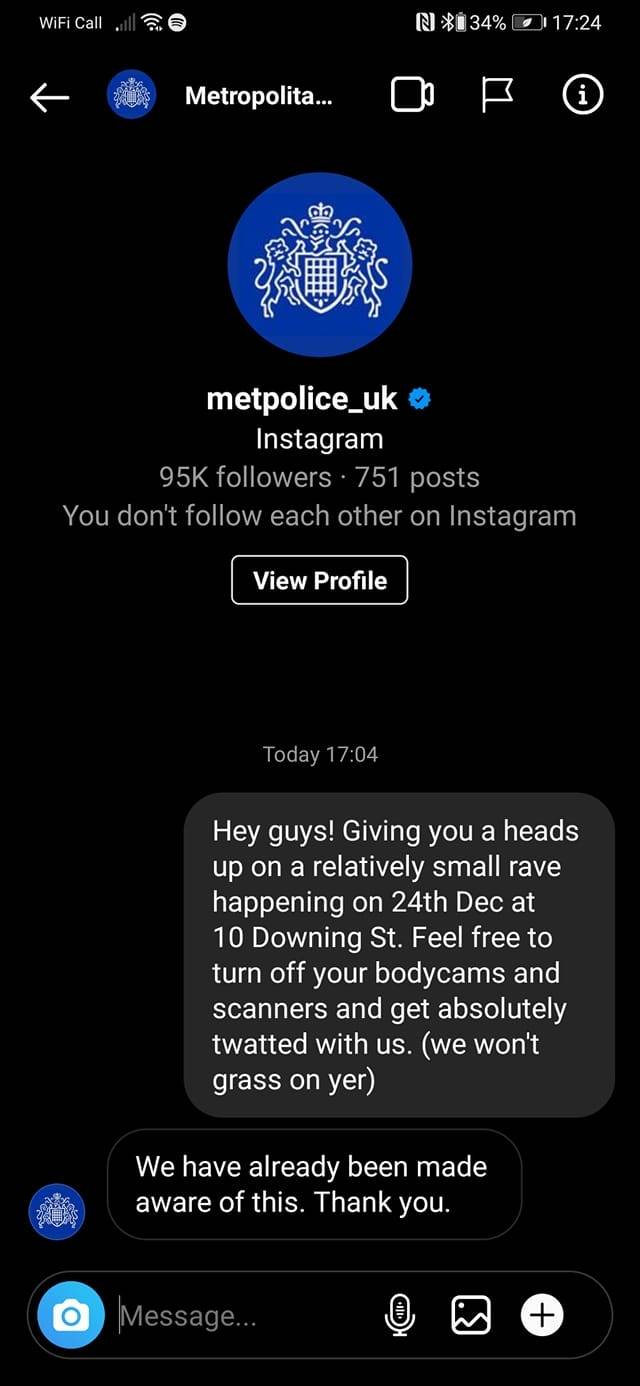The image size is (640, 1386).
Task: Open conversation info details
Action: pyautogui.click(x=583, y=96)
